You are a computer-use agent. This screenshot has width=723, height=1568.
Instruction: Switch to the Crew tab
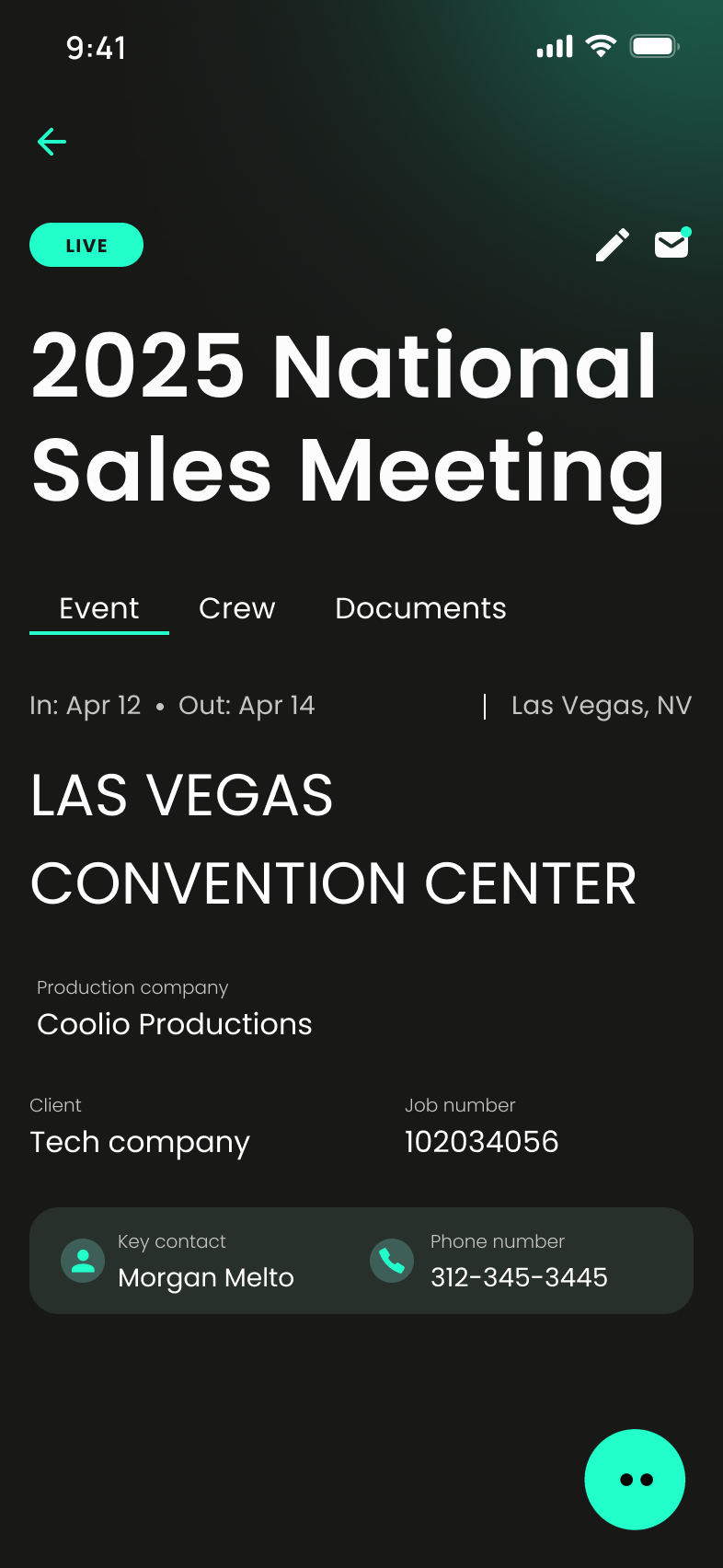(x=237, y=608)
